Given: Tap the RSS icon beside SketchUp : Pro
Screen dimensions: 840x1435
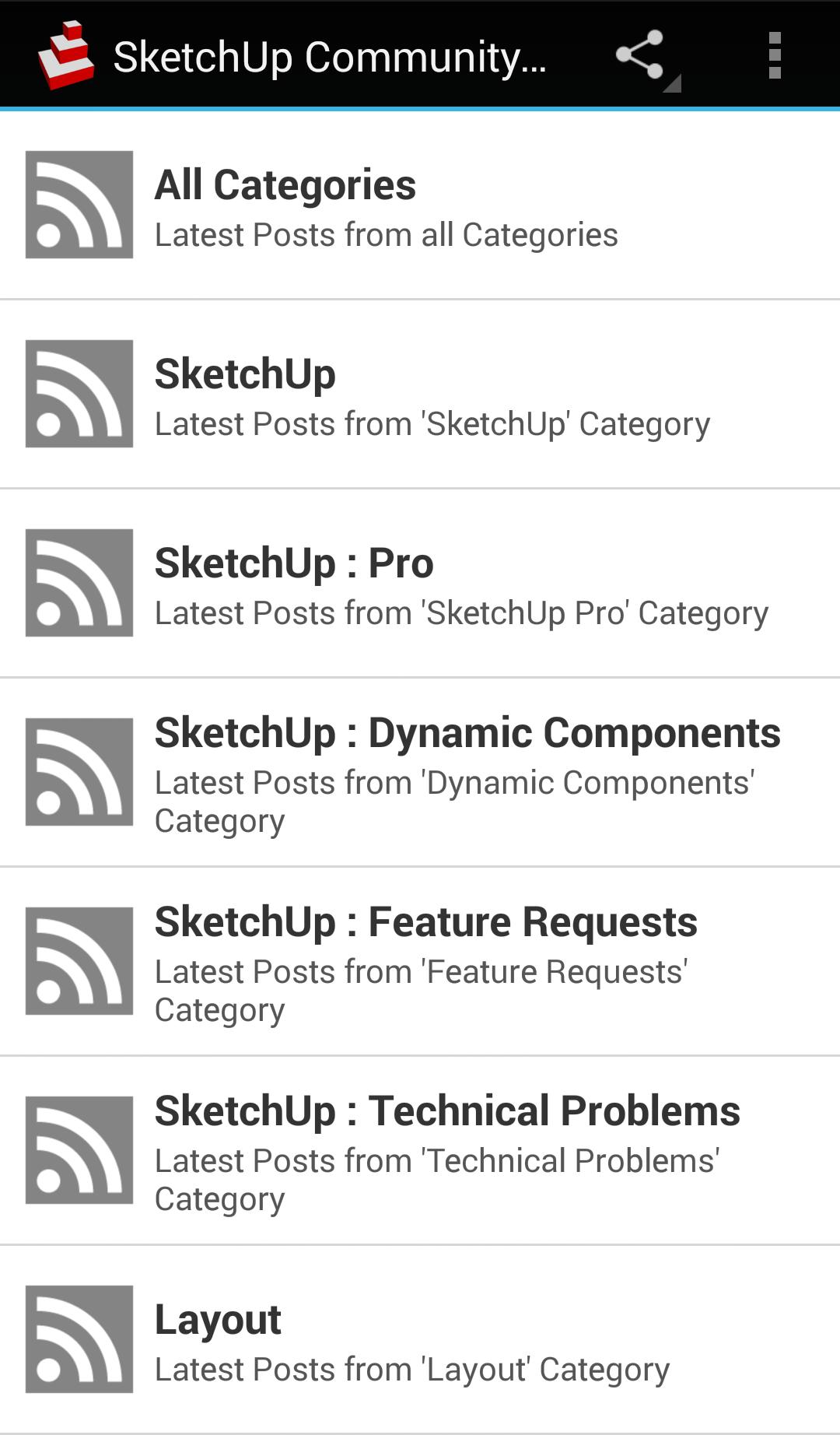Looking at the screenshot, I should pos(79,585).
